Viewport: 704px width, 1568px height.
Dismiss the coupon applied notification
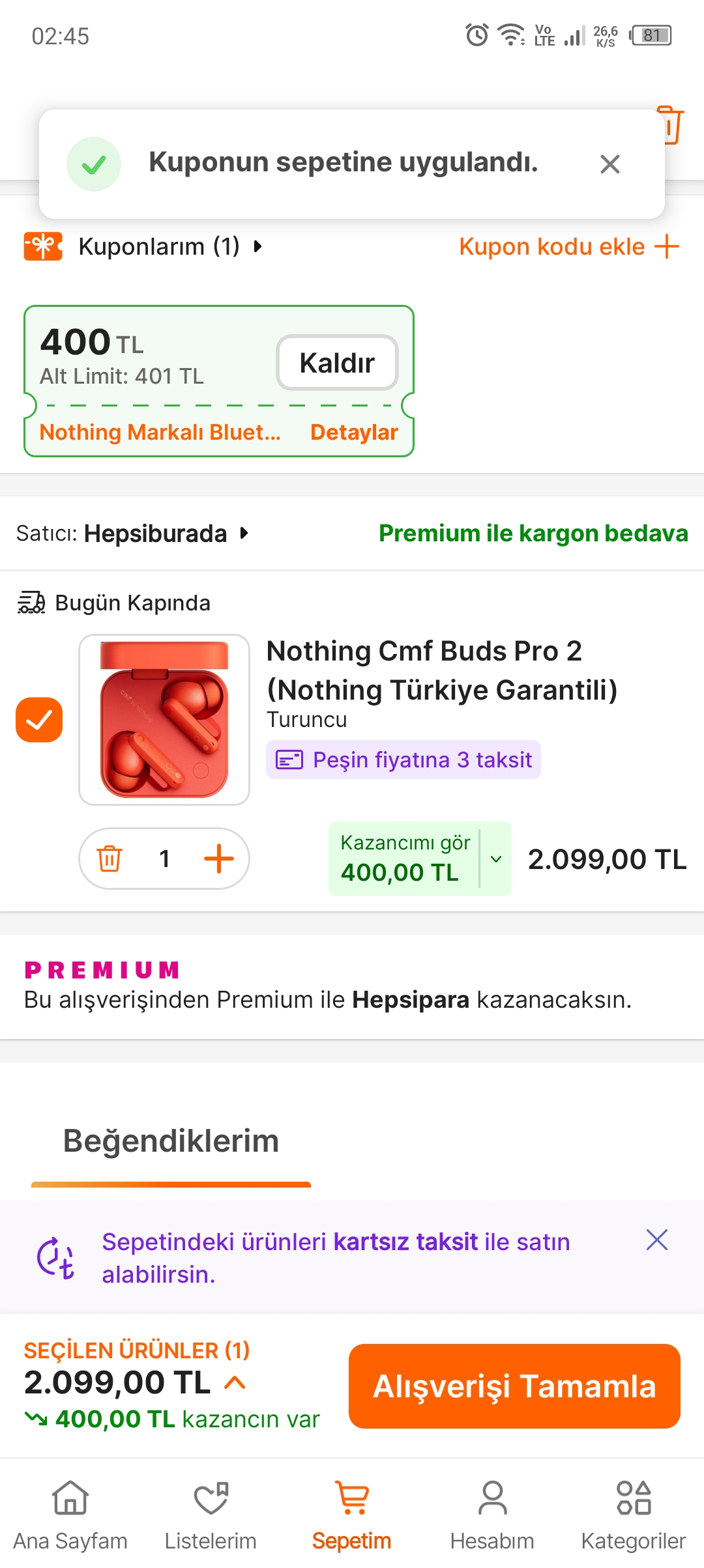(x=609, y=164)
